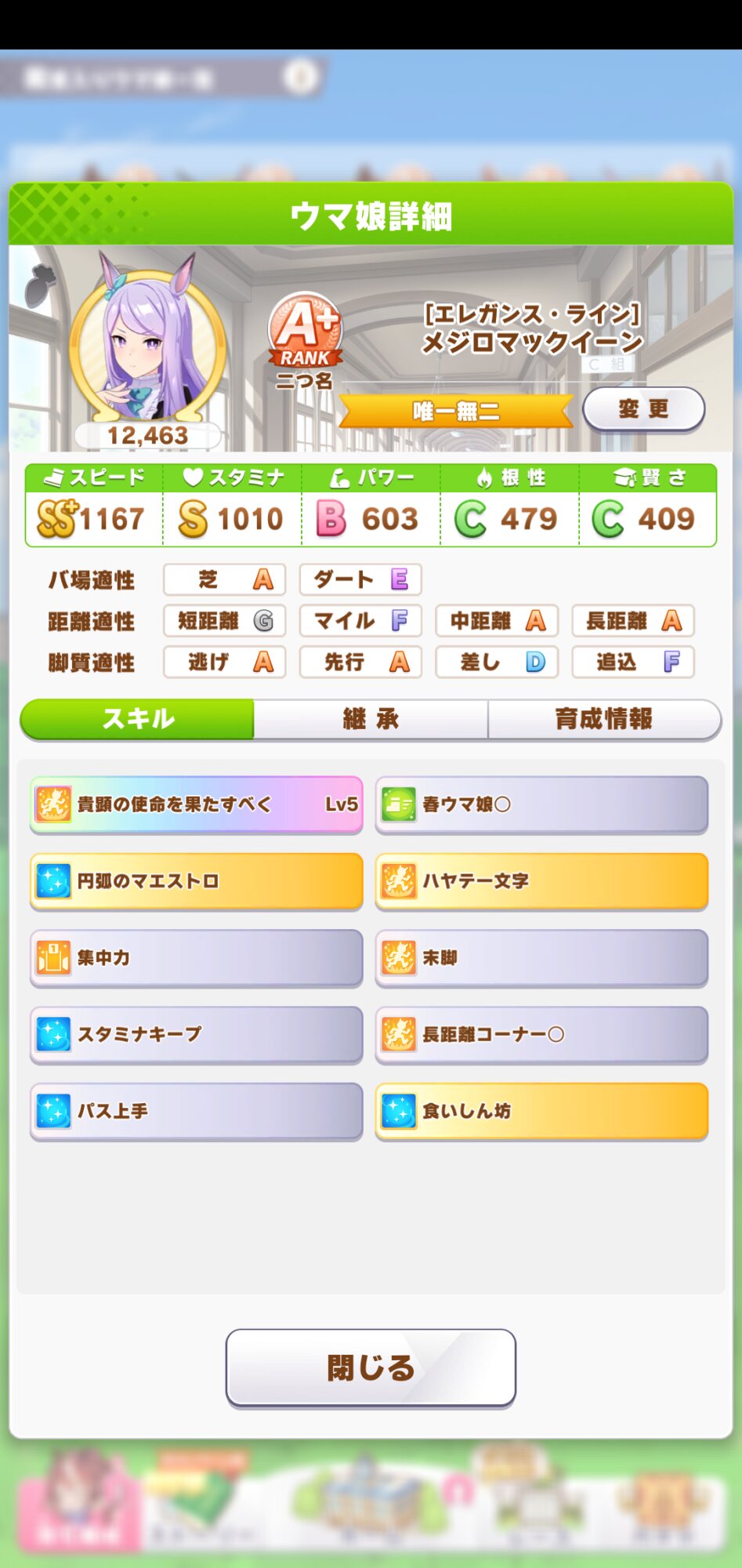
Task: Open the 円弧のマエストロ skill
Action: click(x=196, y=881)
